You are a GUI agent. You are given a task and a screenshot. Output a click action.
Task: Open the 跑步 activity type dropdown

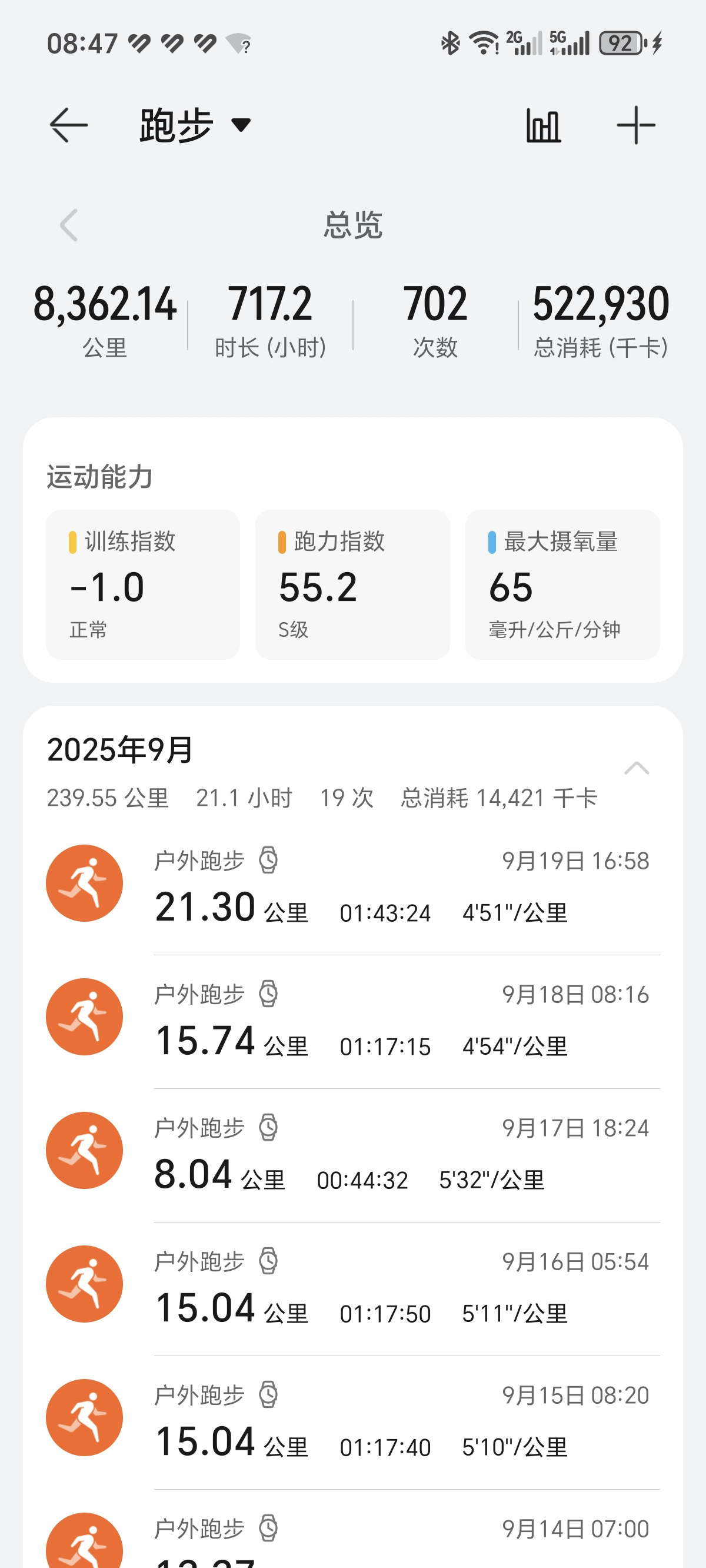point(195,125)
